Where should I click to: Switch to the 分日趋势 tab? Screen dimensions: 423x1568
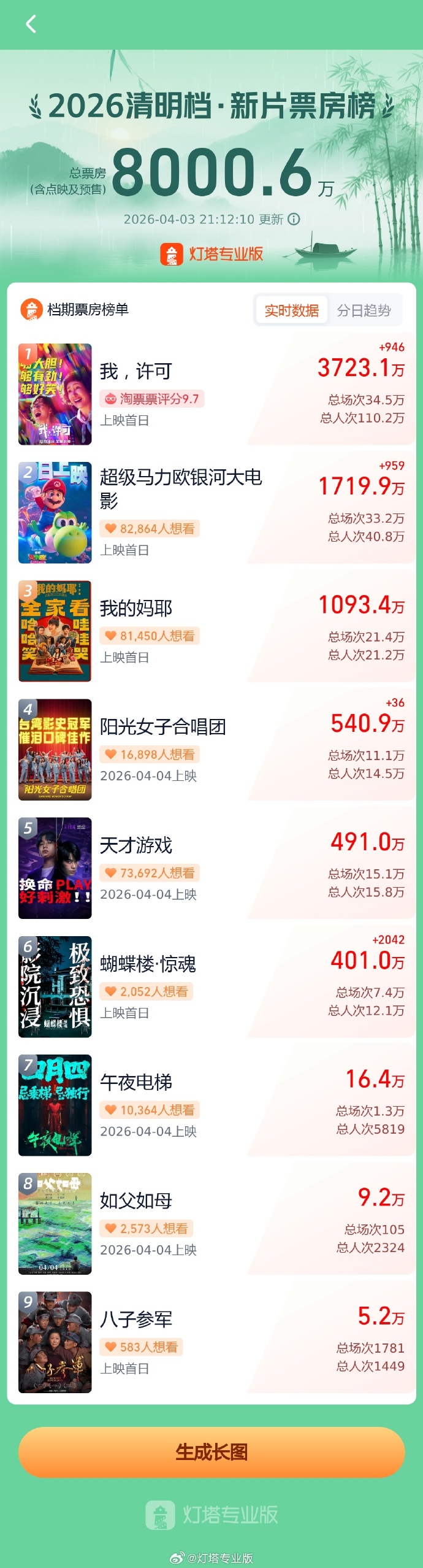click(x=364, y=310)
